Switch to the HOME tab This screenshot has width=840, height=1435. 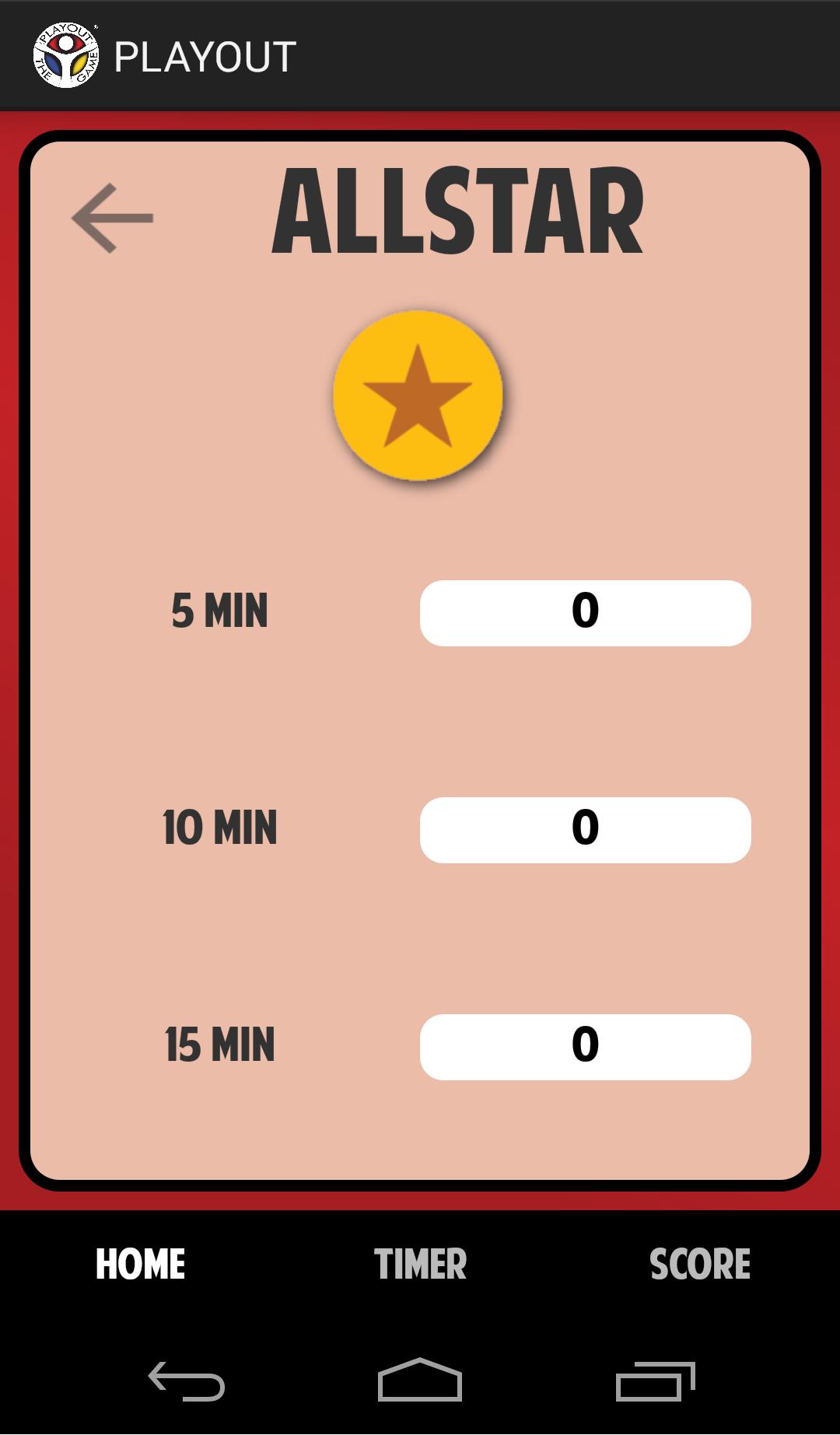tap(140, 1265)
